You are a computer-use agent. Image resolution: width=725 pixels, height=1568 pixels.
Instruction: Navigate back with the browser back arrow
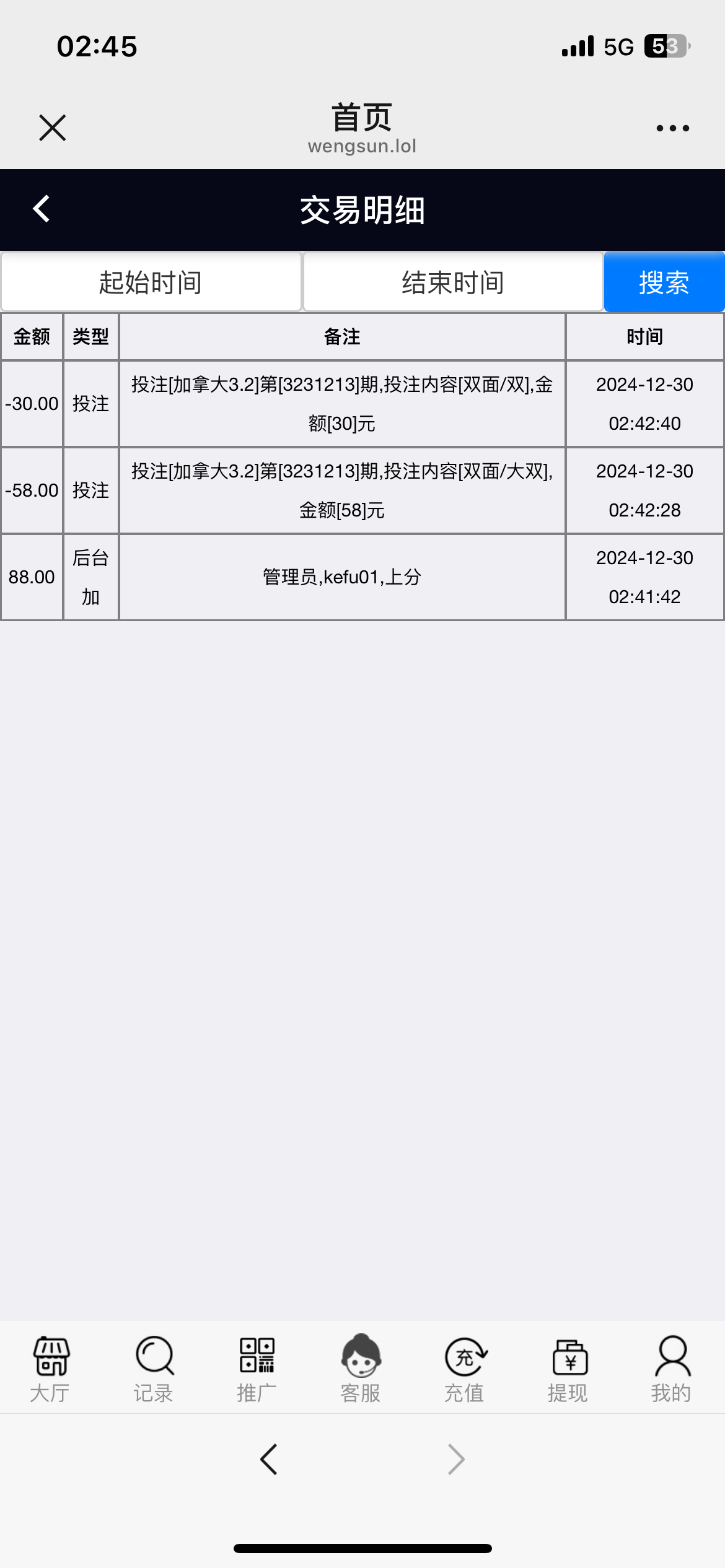click(269, 1460)
